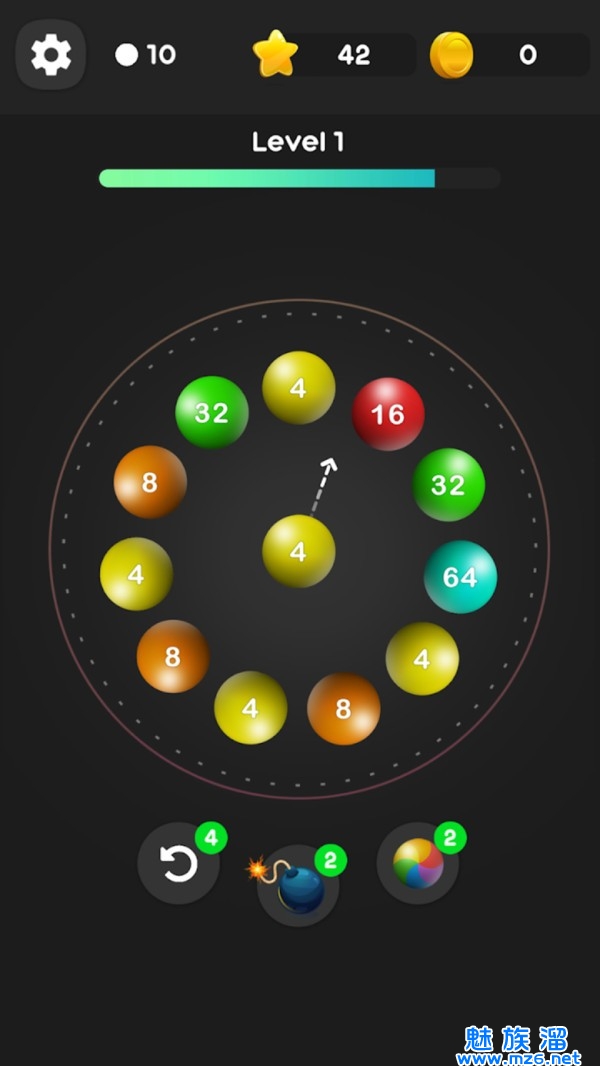Image resolution: width=600 pixels, height=1066 pixels.
Task: Use the undo power-up
Action: (x=179, y=864)
